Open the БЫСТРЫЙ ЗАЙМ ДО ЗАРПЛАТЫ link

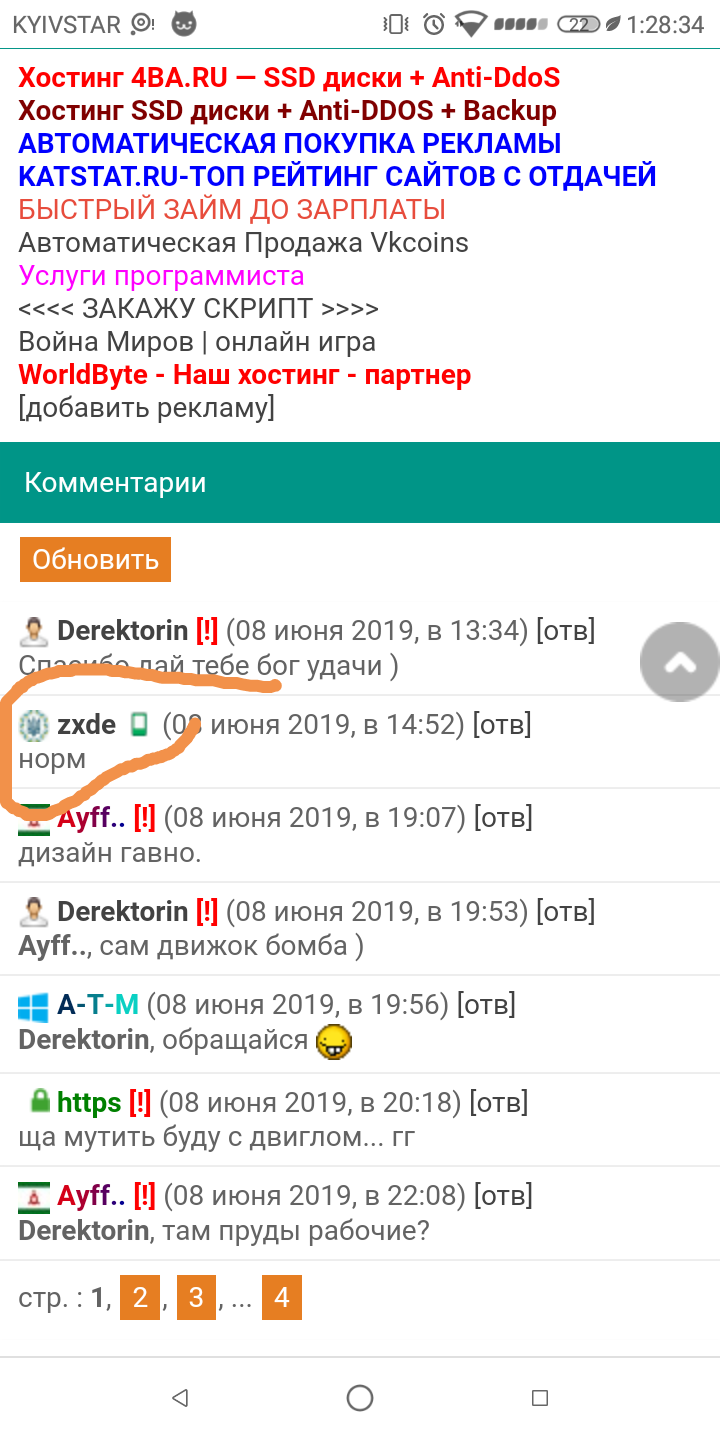pos(232,210)
